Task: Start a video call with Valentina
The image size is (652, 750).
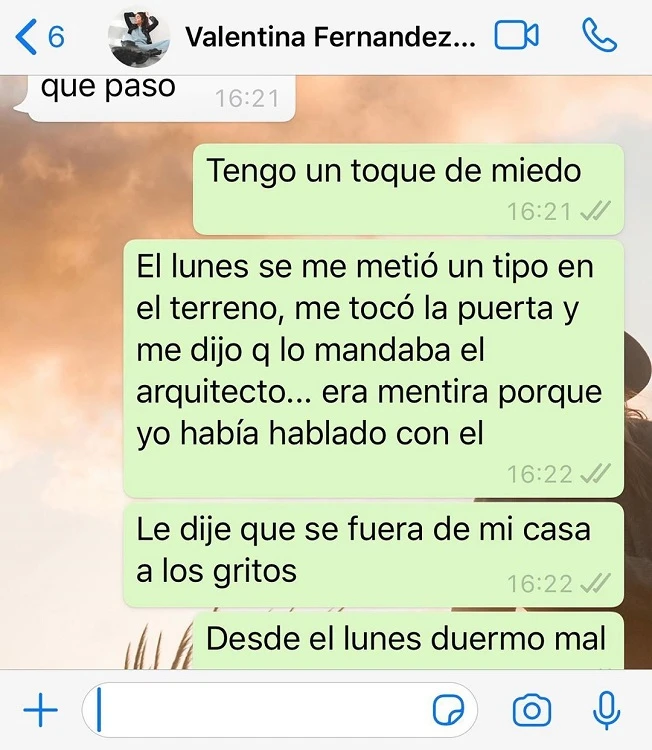Action: 516,37
